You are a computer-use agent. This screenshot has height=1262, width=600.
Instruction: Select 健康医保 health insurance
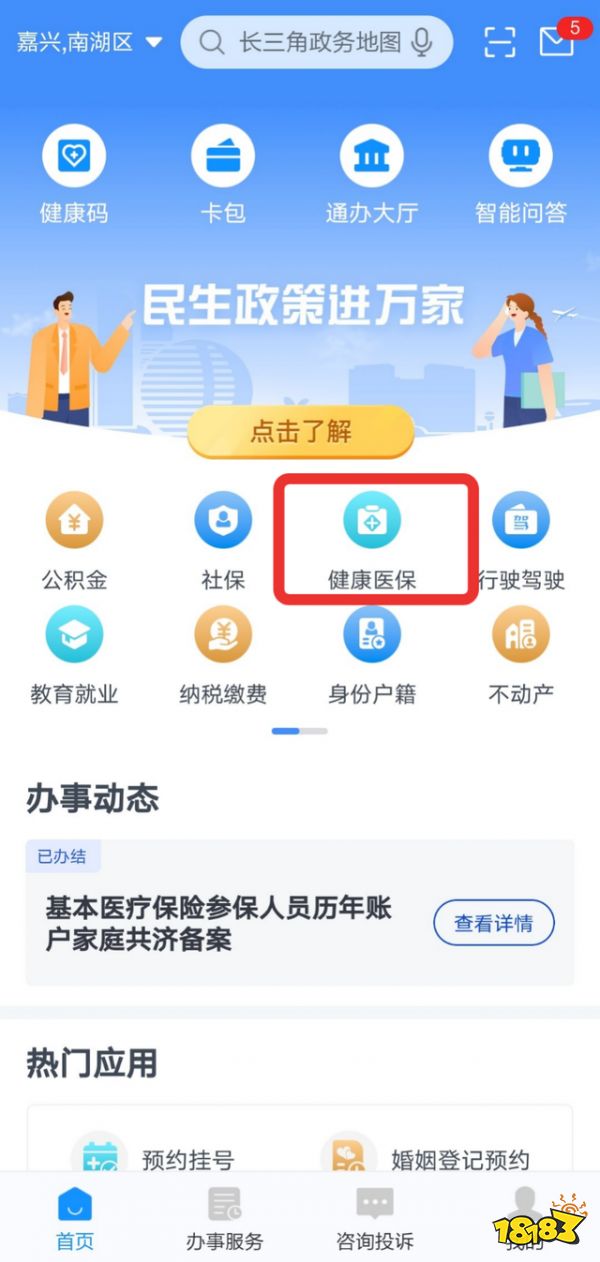click(372, 545)
